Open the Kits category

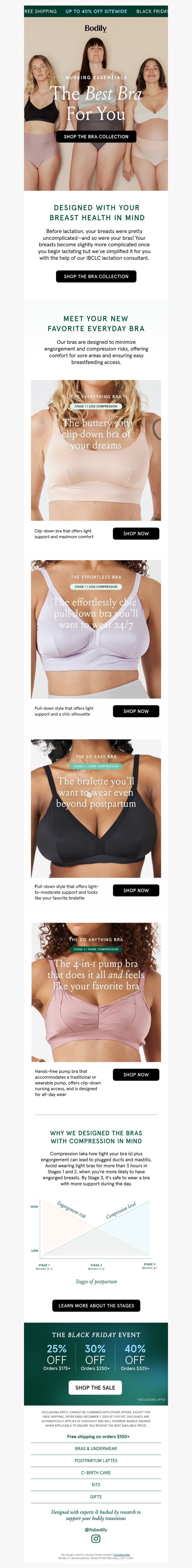(96, 1485)
